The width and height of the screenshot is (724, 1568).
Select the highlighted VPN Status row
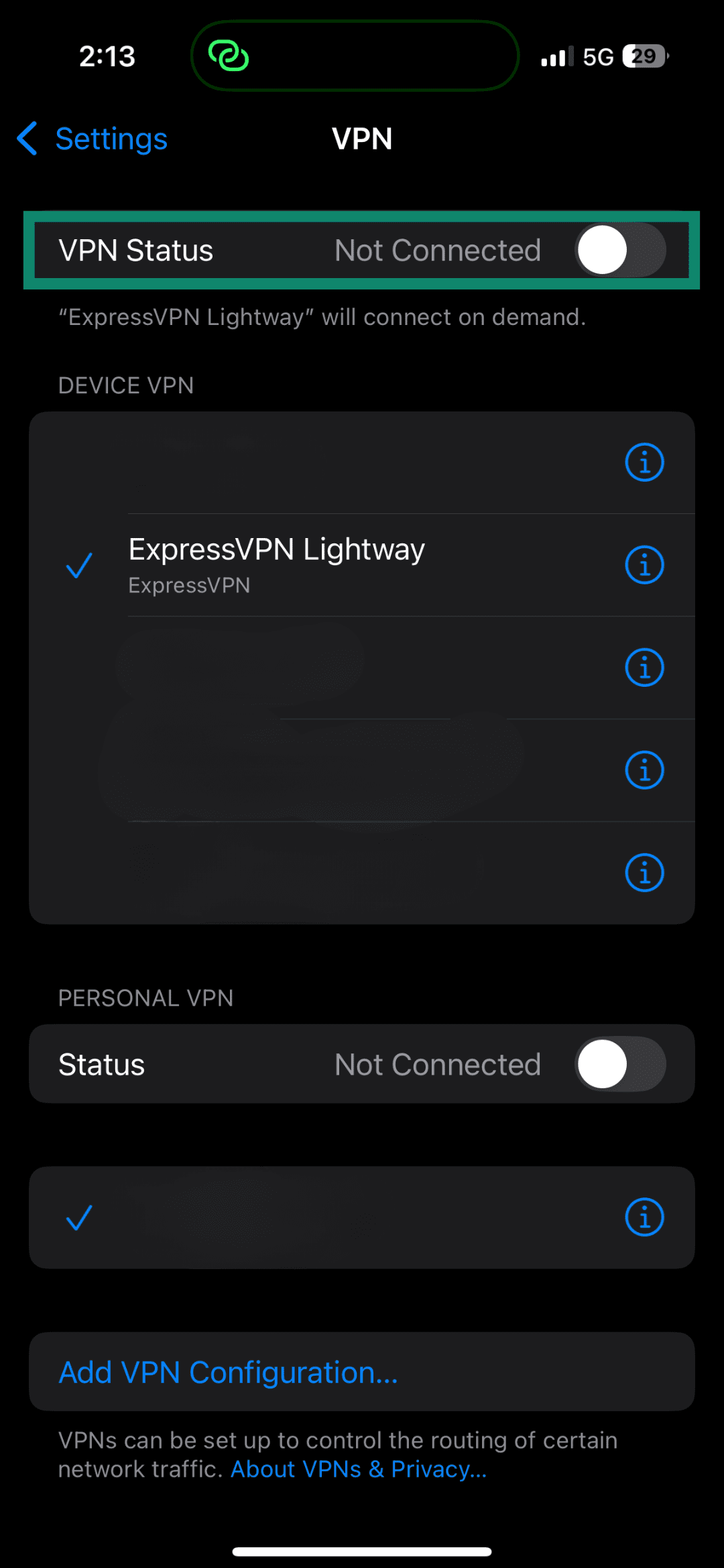[268, 249]
